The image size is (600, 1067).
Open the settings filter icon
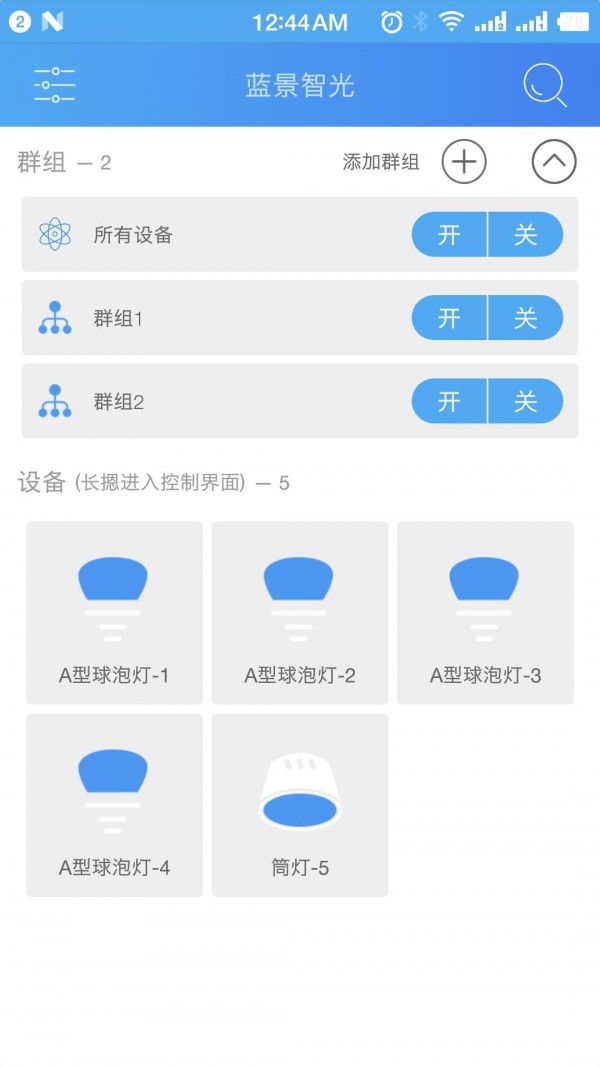point(54,86)
